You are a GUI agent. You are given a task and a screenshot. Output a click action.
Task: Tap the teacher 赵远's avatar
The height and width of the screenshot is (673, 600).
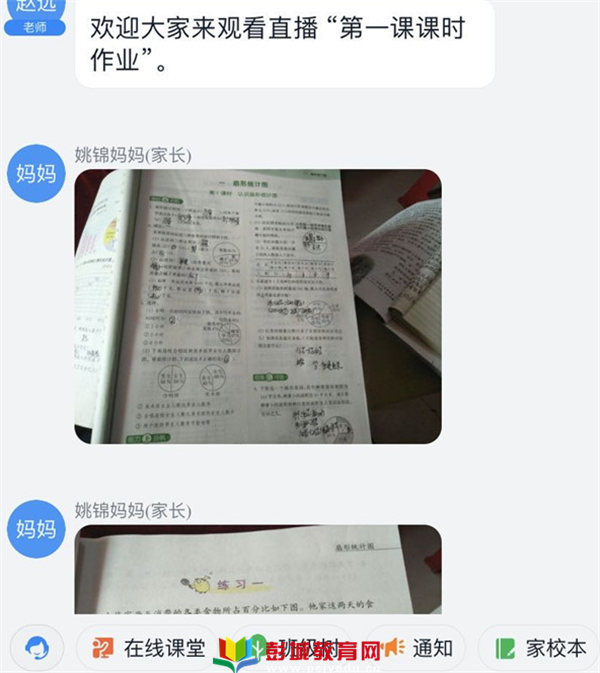(x=34, y=17)
